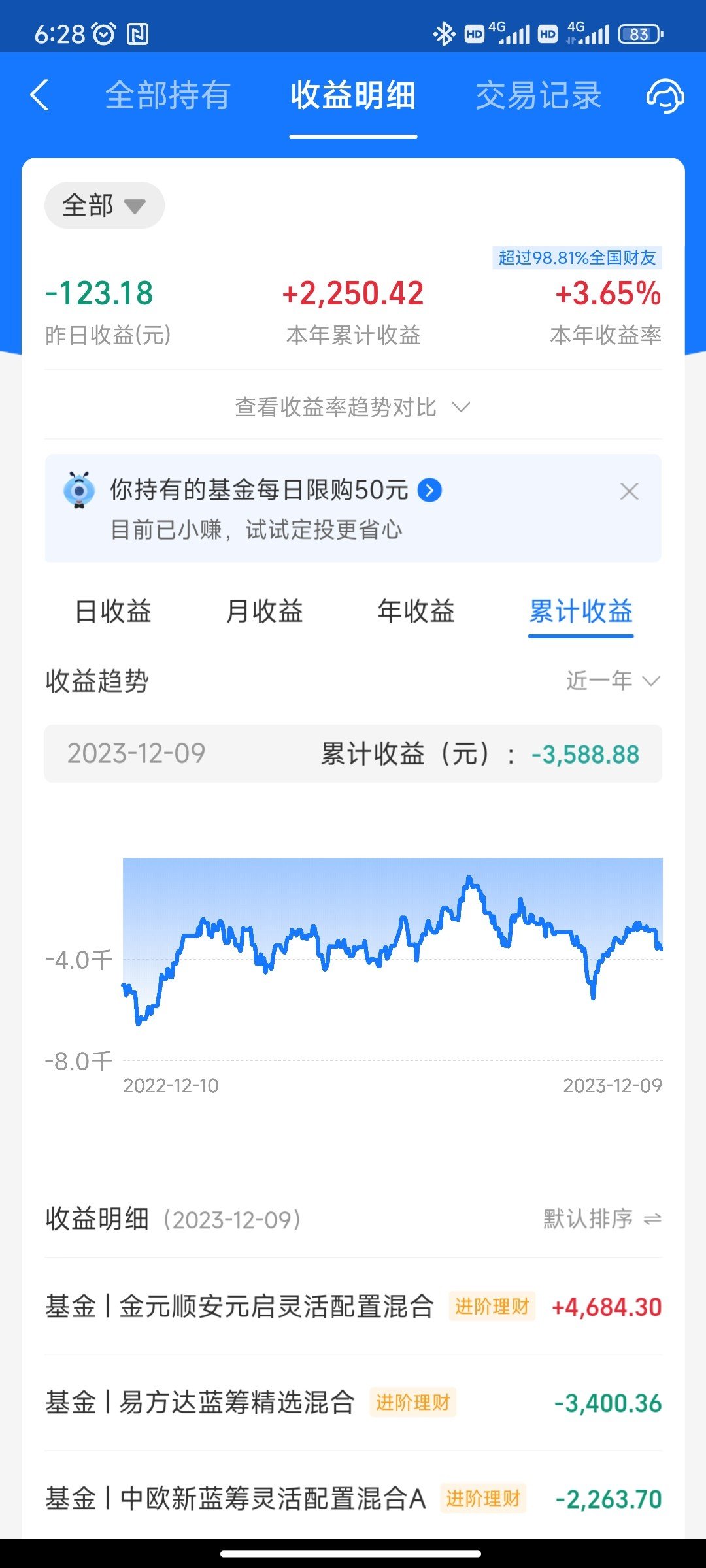Select the 累计收益 tab
This screenshot has height=1568, width=706.
pyautogui.click(x=581, y=613)
